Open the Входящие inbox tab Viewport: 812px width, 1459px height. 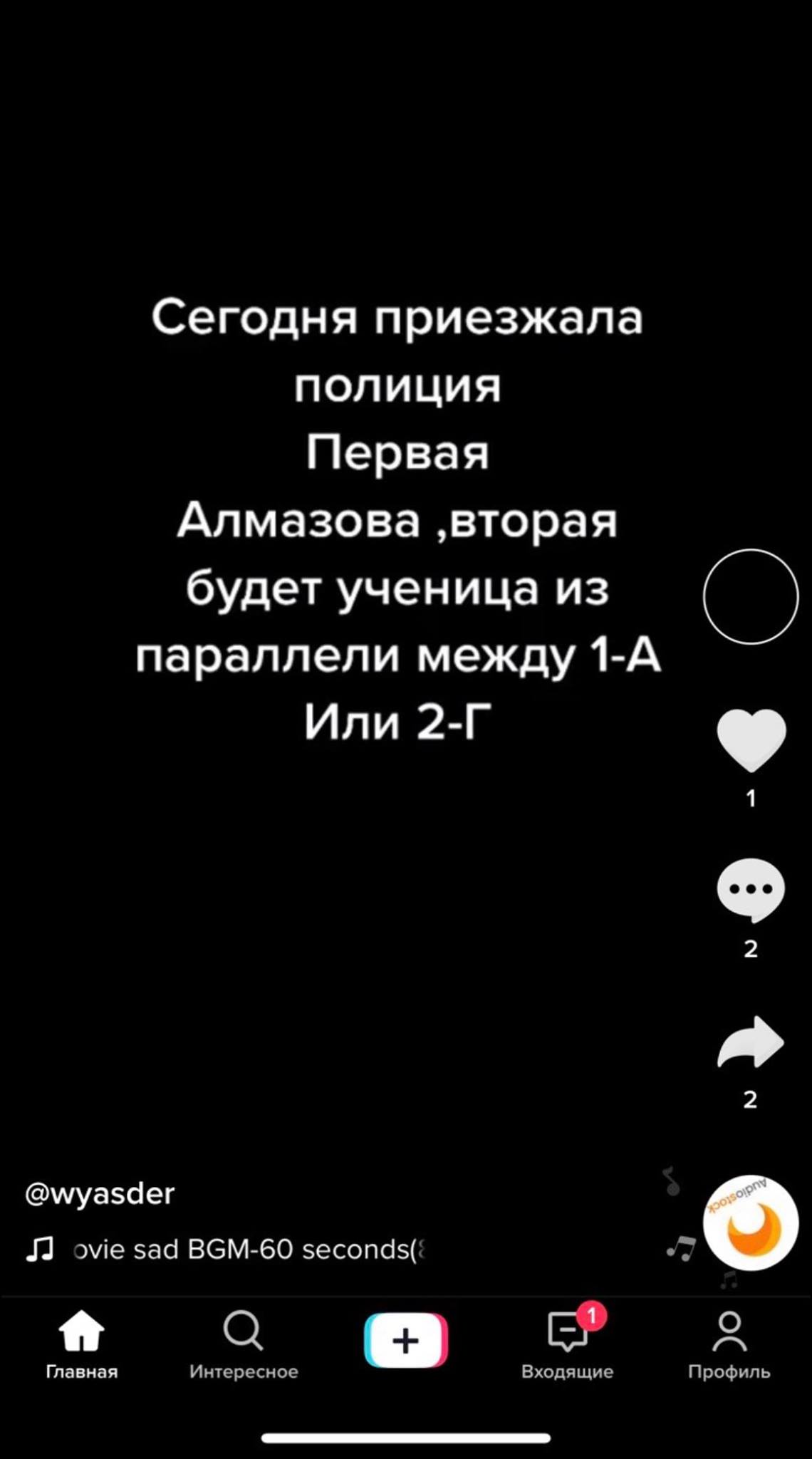tap(566, 1331)
